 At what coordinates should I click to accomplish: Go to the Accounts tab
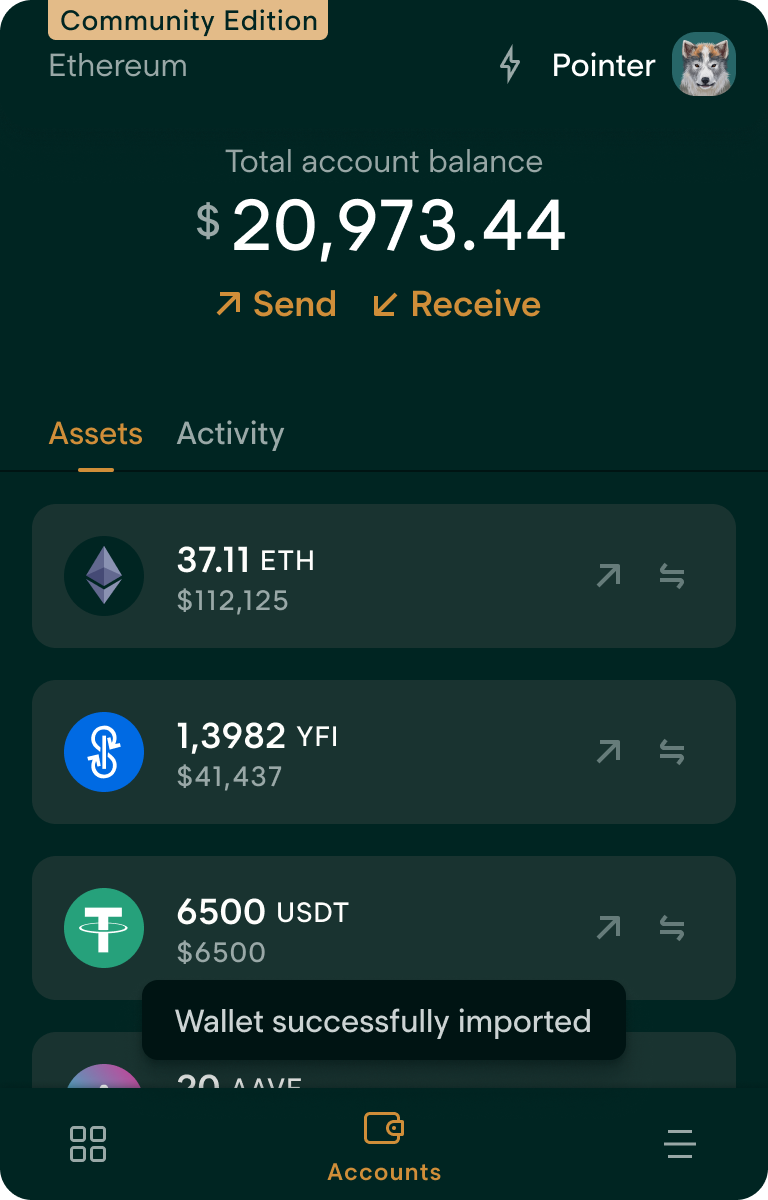point(384,1146)
